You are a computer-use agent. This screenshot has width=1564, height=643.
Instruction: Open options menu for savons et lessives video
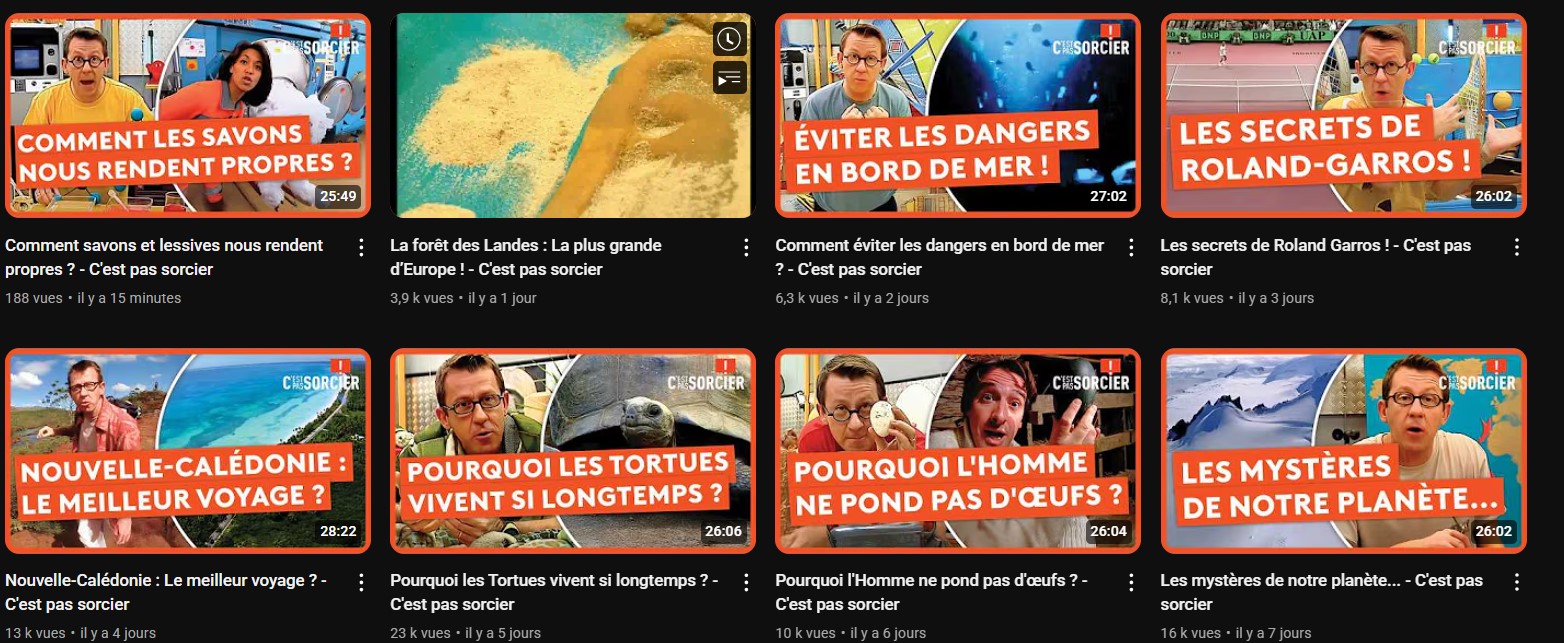361,247
